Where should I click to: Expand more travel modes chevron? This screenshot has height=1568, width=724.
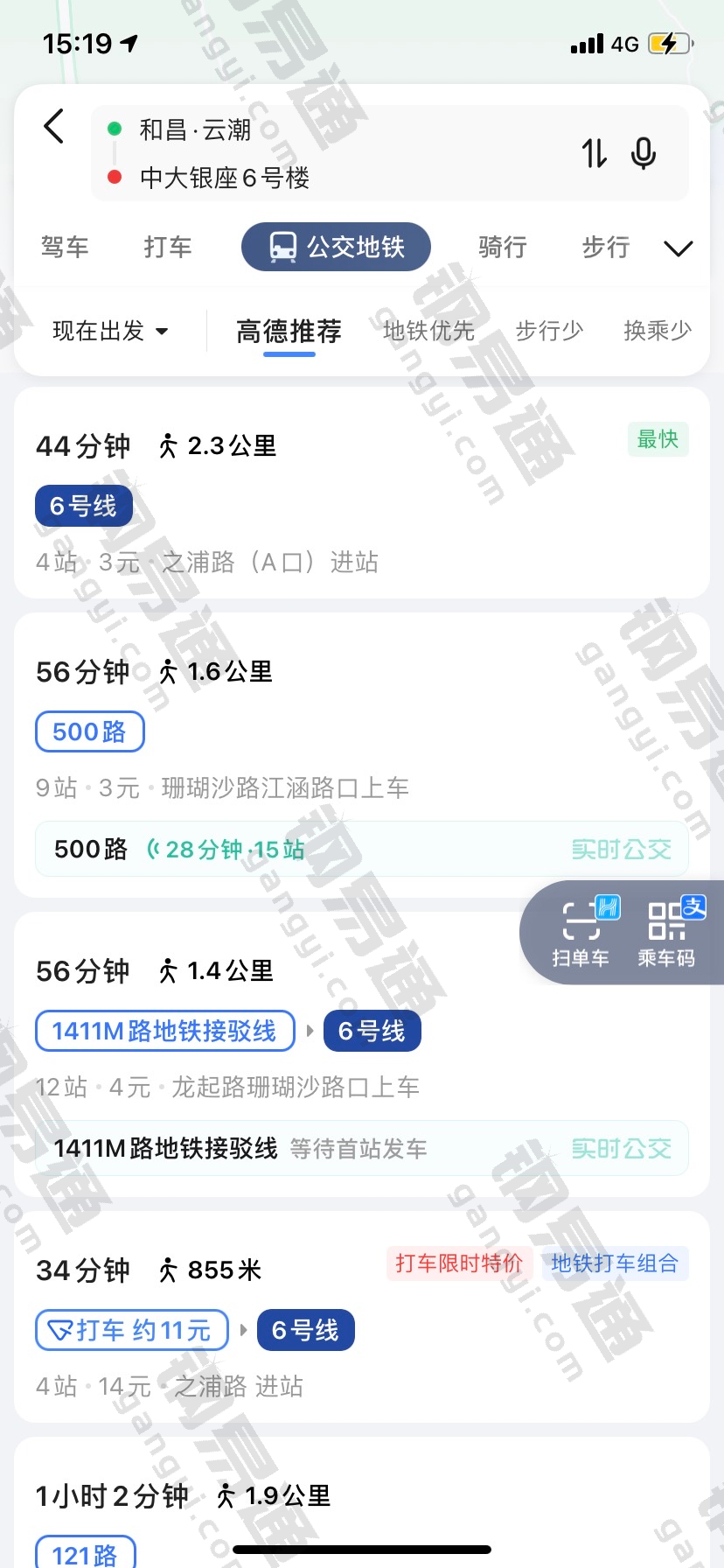[678, 249]
